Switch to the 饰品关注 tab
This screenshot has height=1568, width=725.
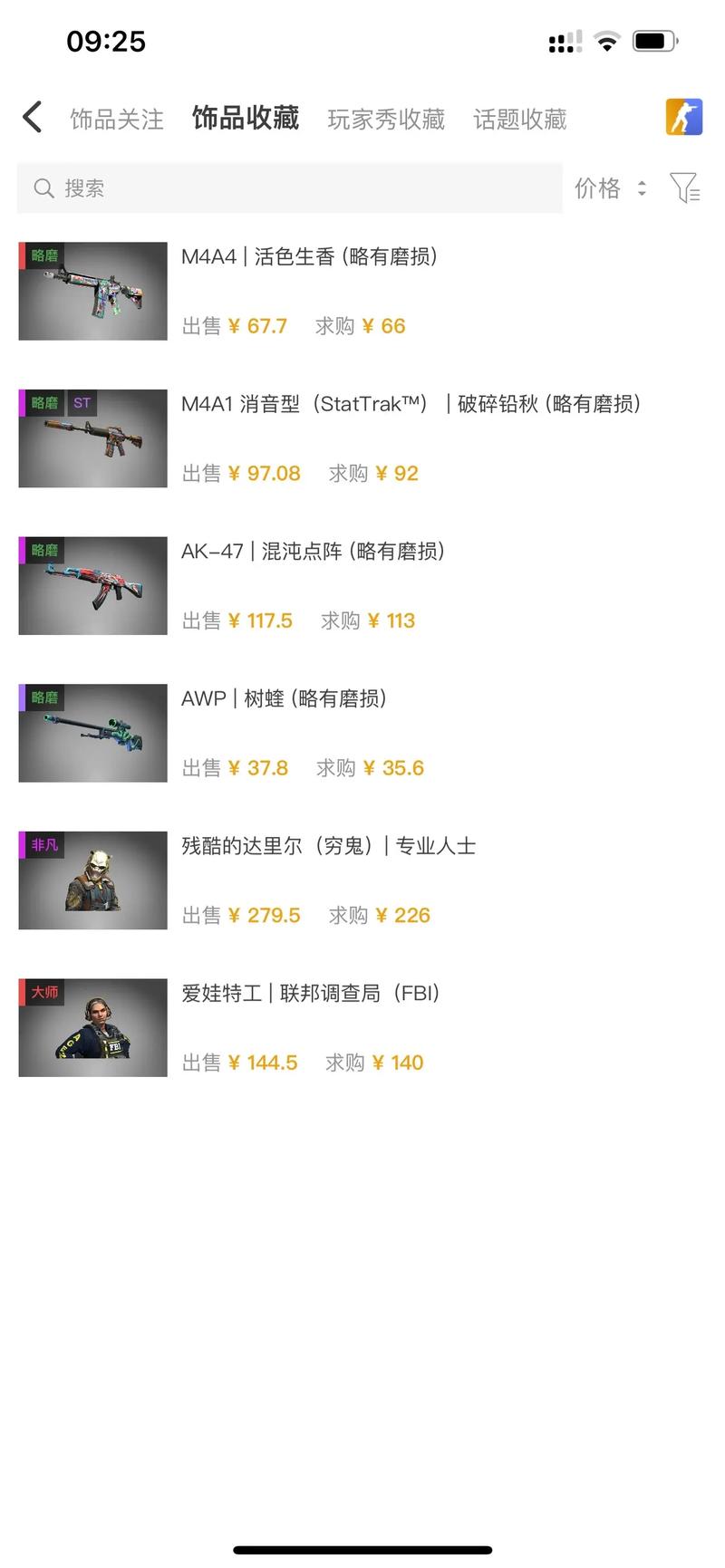117,120
